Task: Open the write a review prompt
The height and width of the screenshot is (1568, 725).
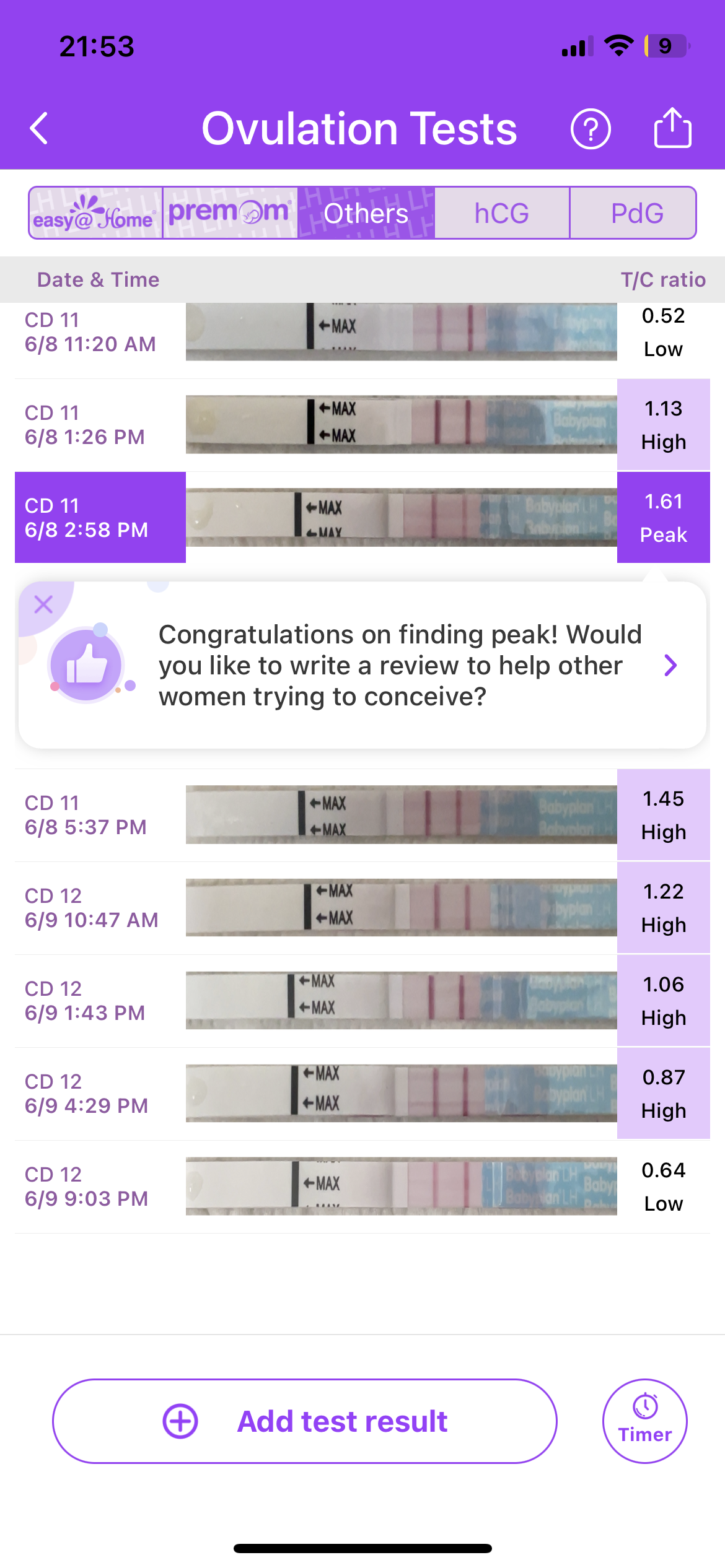Action: 670,666
